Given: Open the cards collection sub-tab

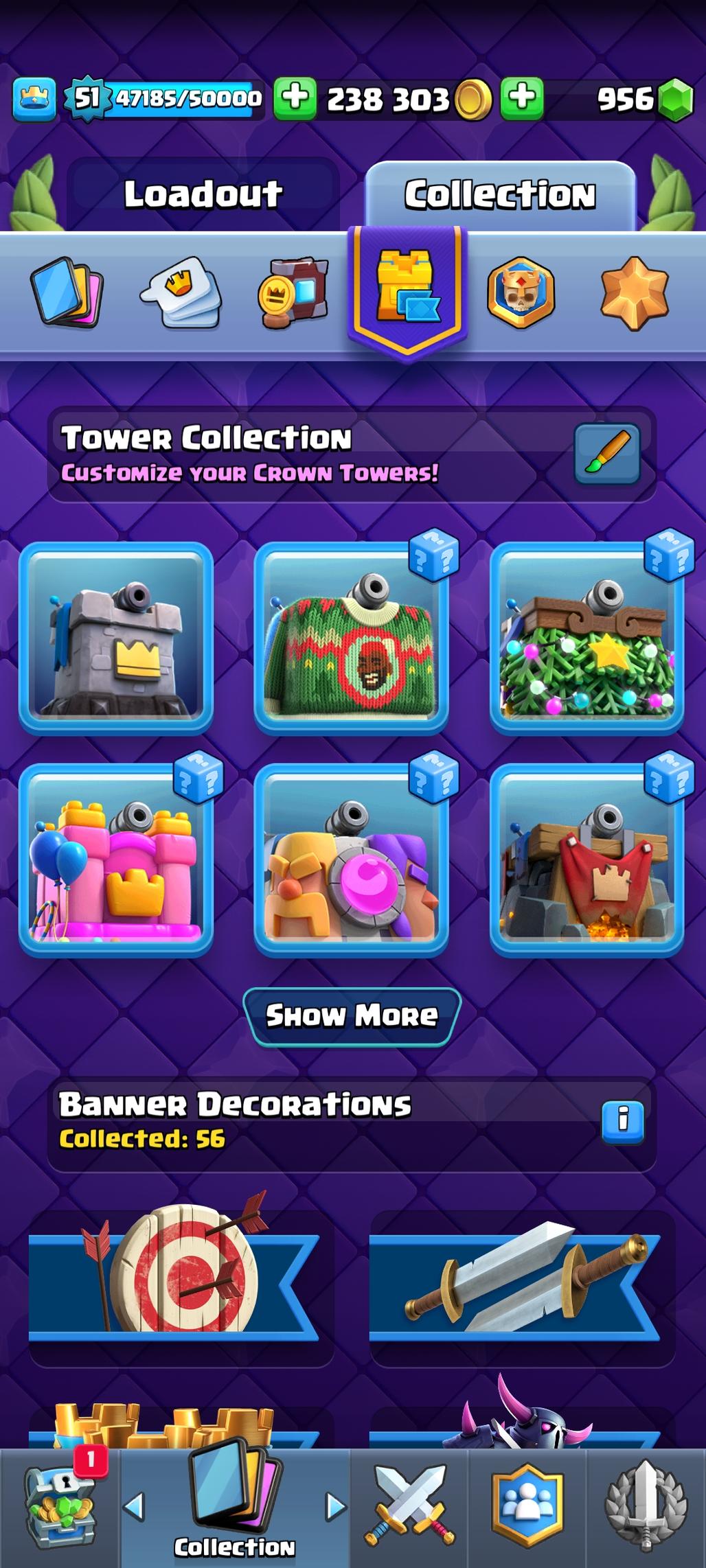Looking at the screenshot, I should (x=67, y=292).
